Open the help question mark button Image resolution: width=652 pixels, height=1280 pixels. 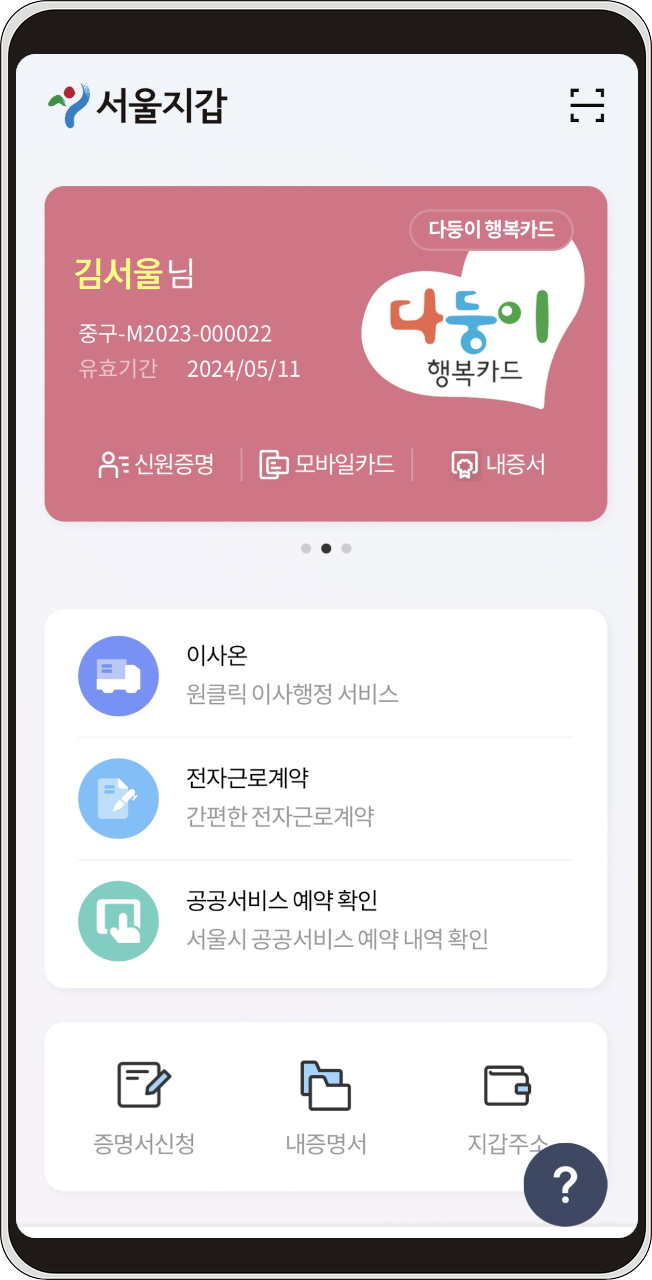point(565,1185)
